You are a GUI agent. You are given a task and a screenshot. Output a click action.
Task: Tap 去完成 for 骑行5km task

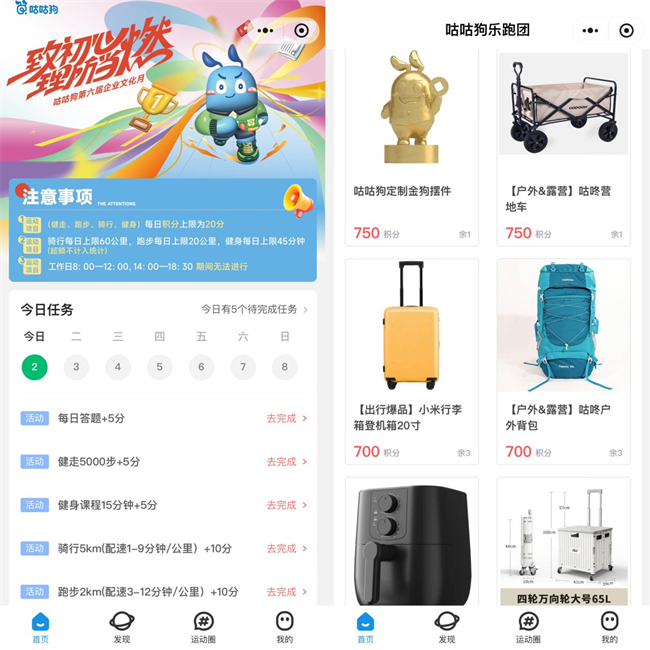(286, 549)
